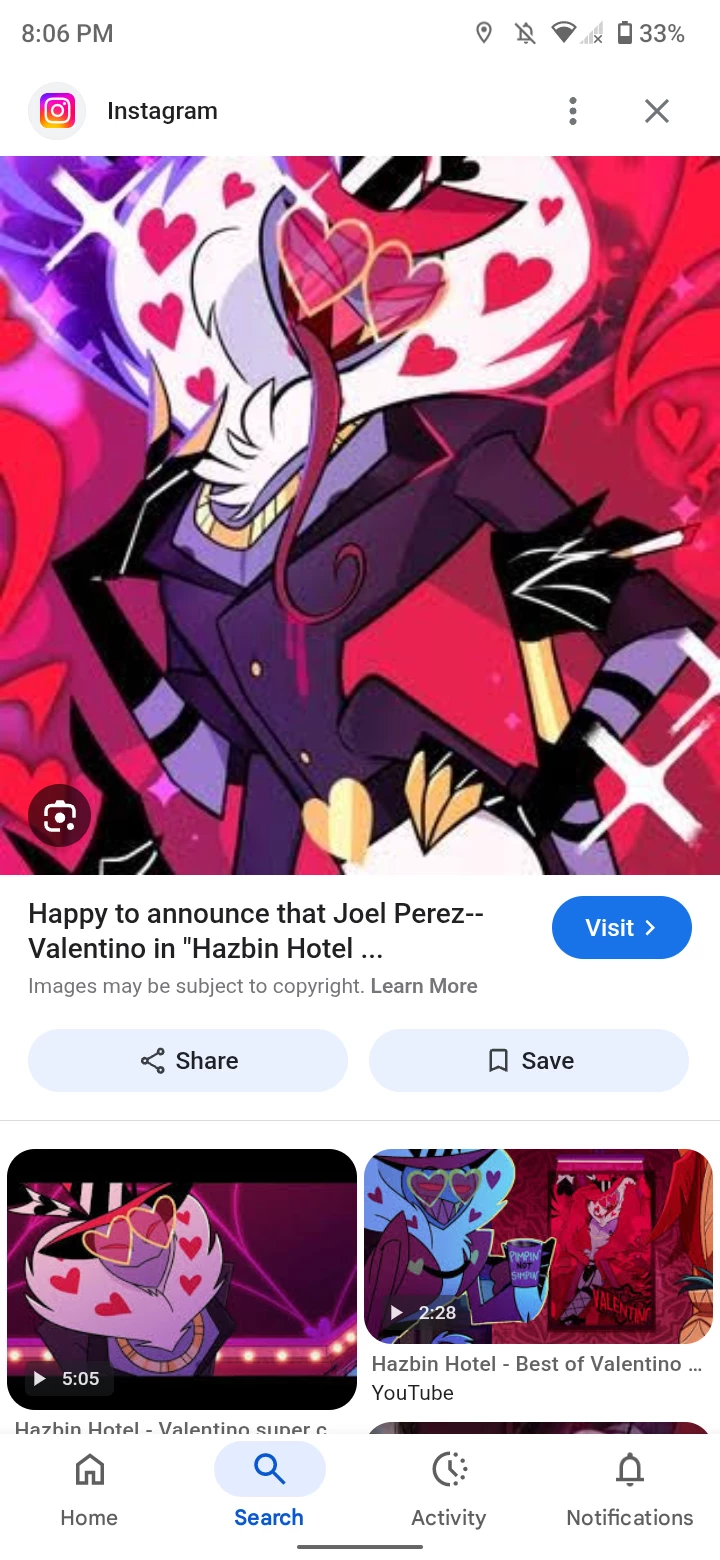Open the three-dot overflow menu
Screen dimensions: 720x1560
[x=573, y=111]
